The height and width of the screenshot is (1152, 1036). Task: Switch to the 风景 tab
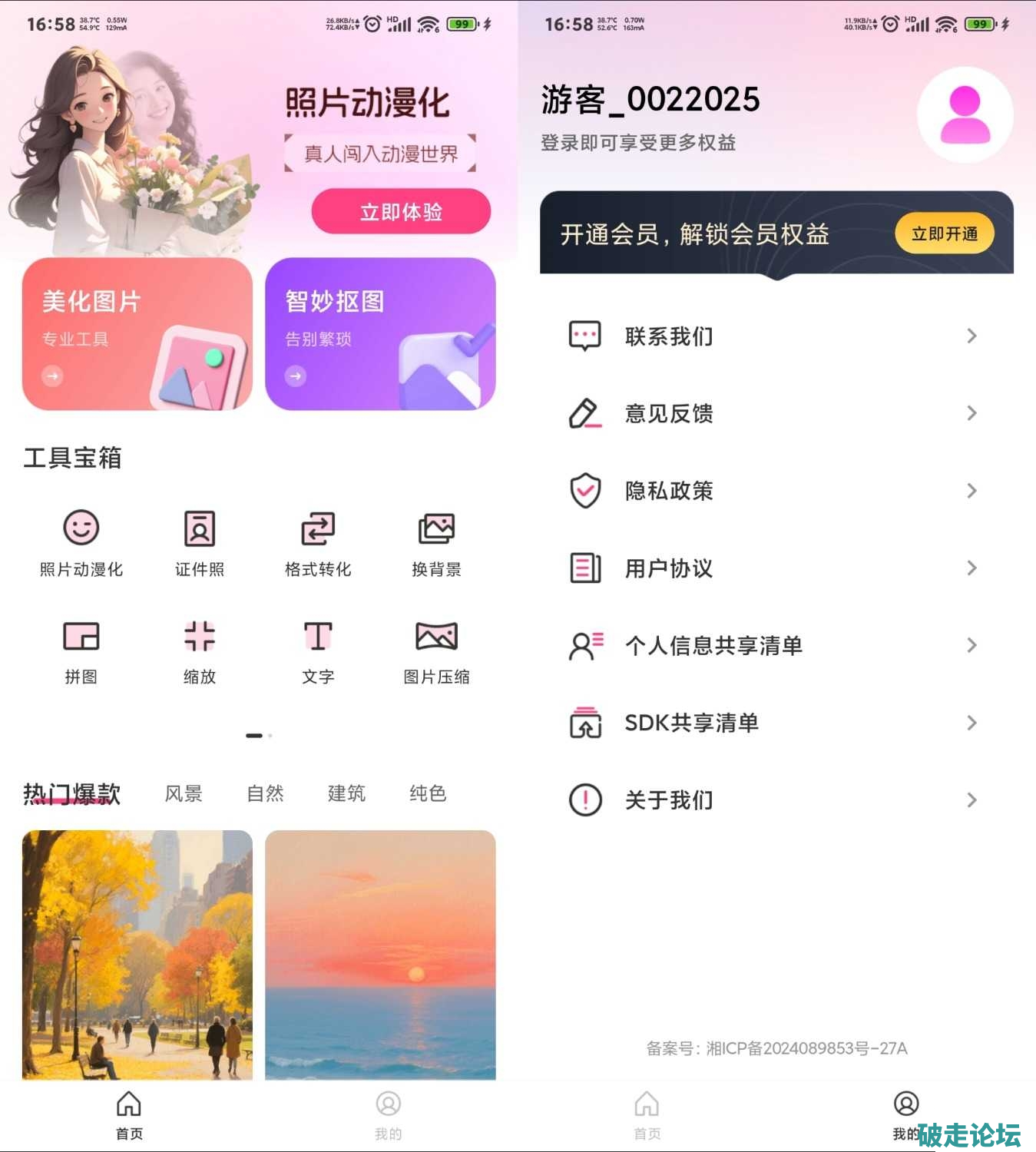(x=184, y=793)
